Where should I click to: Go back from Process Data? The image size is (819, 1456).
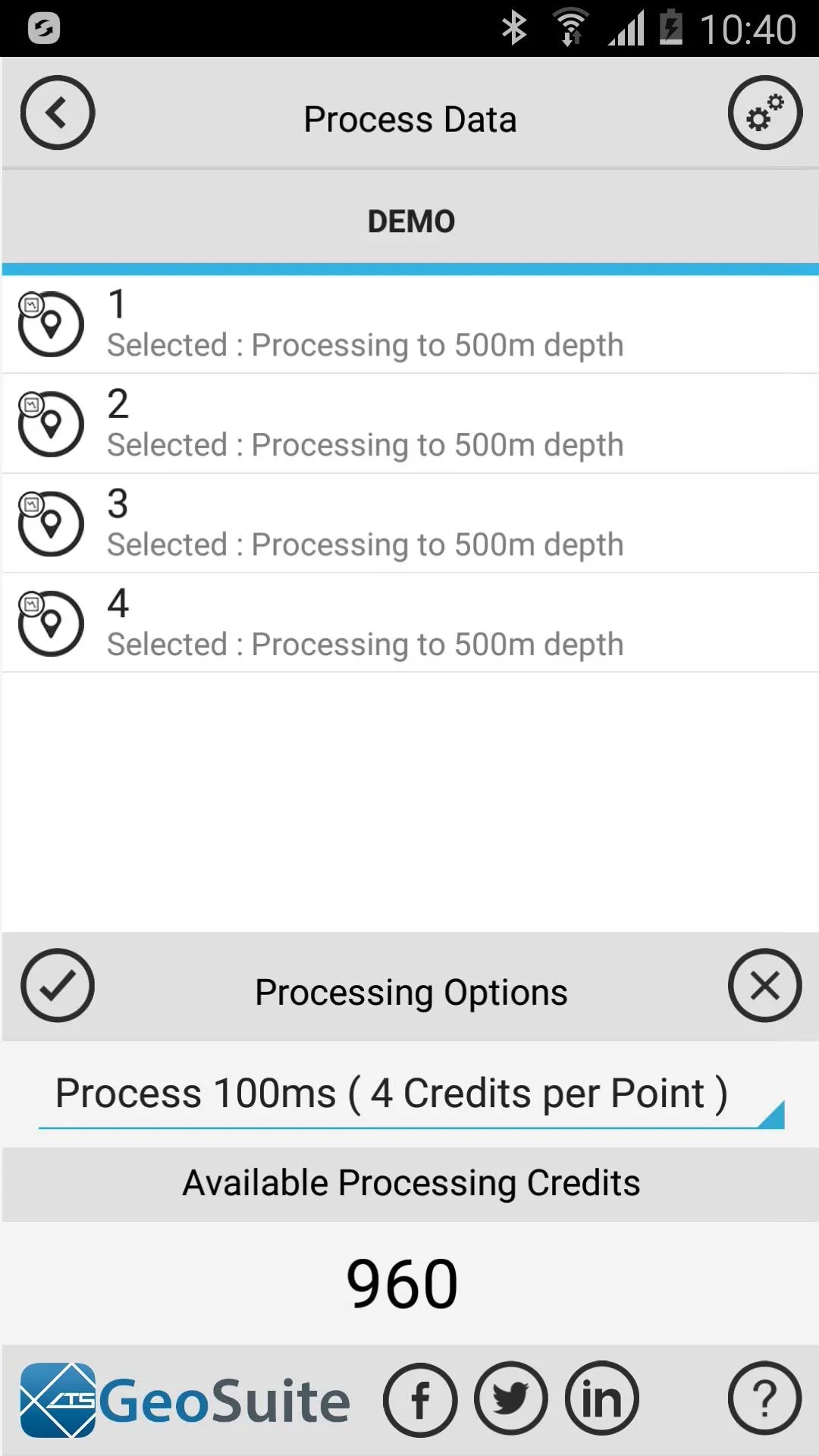click(58, 113)
